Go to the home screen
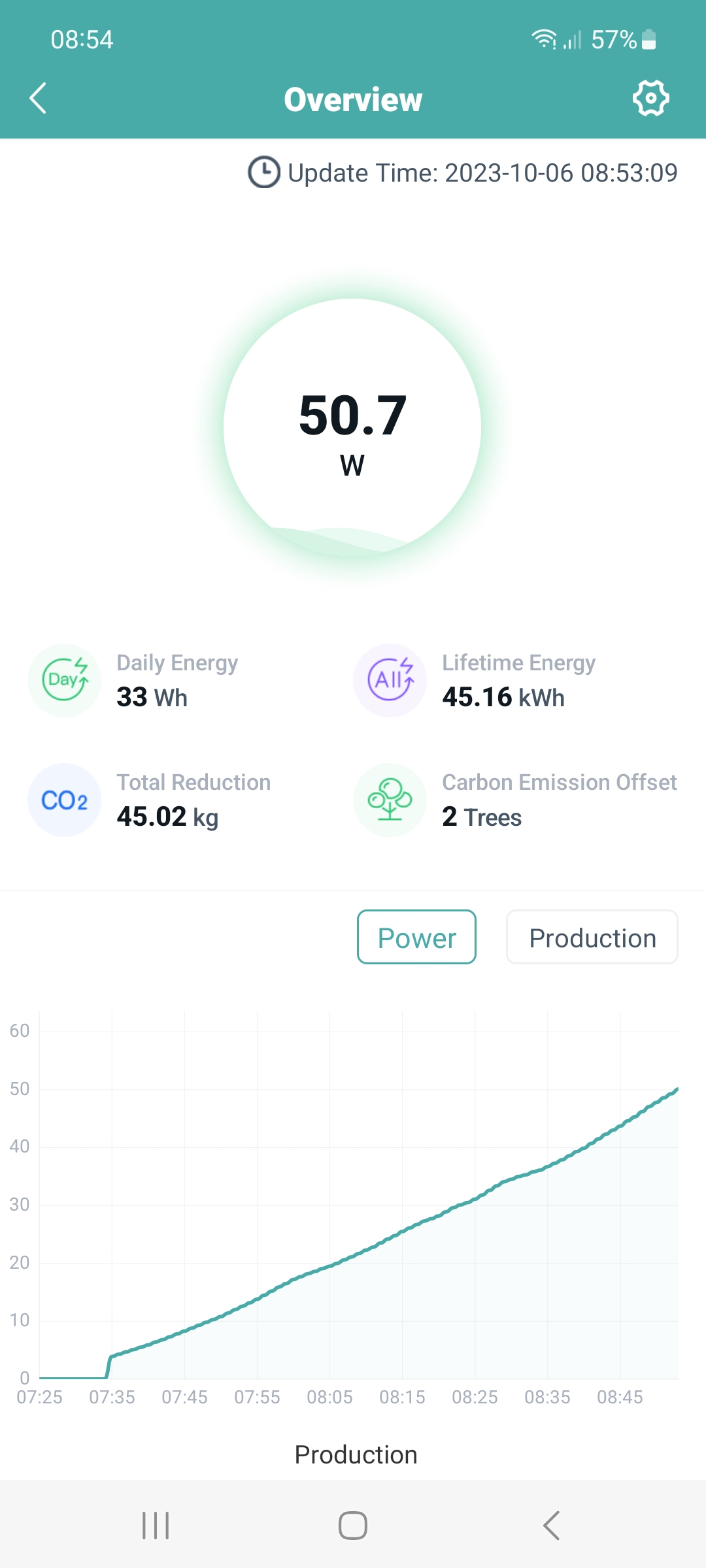 click(353, 1526)
